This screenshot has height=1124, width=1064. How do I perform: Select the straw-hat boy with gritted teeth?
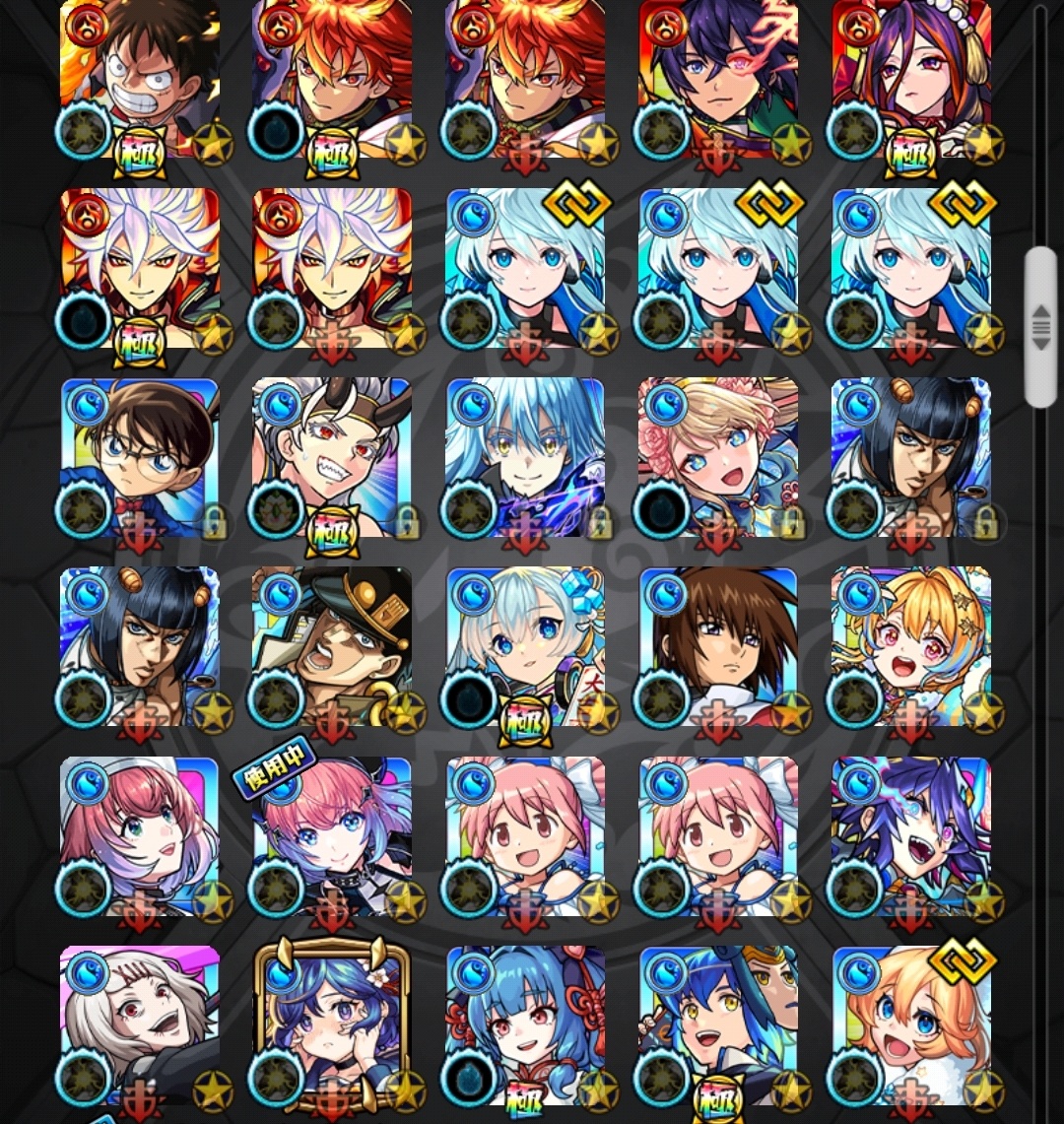tap(139, 79)
